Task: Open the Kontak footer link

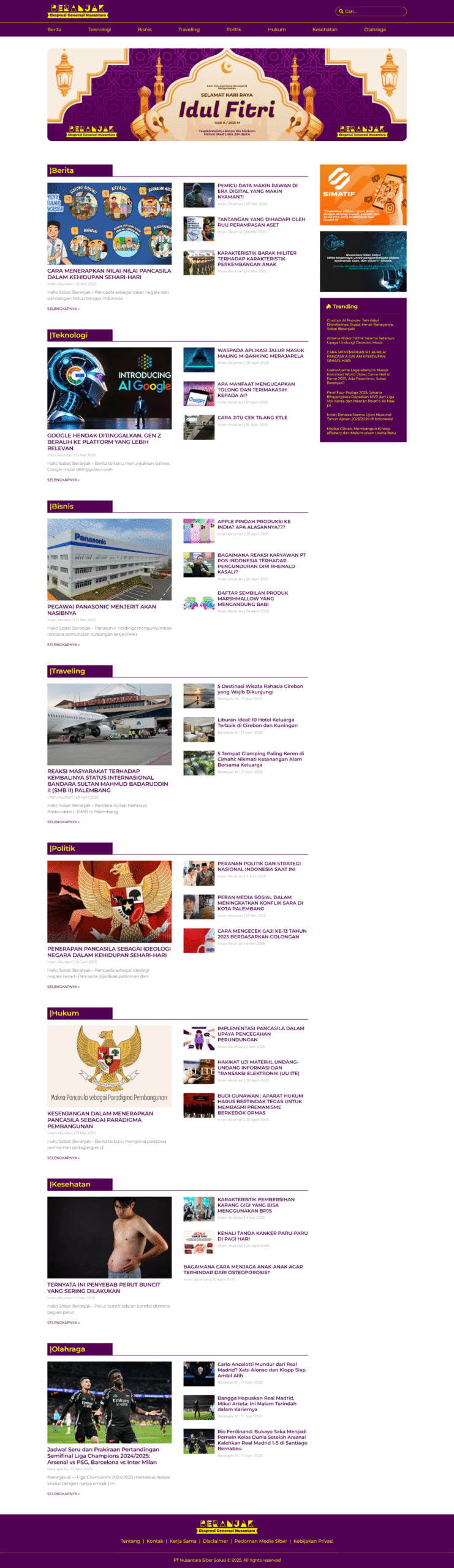Action: point(154,1541)
